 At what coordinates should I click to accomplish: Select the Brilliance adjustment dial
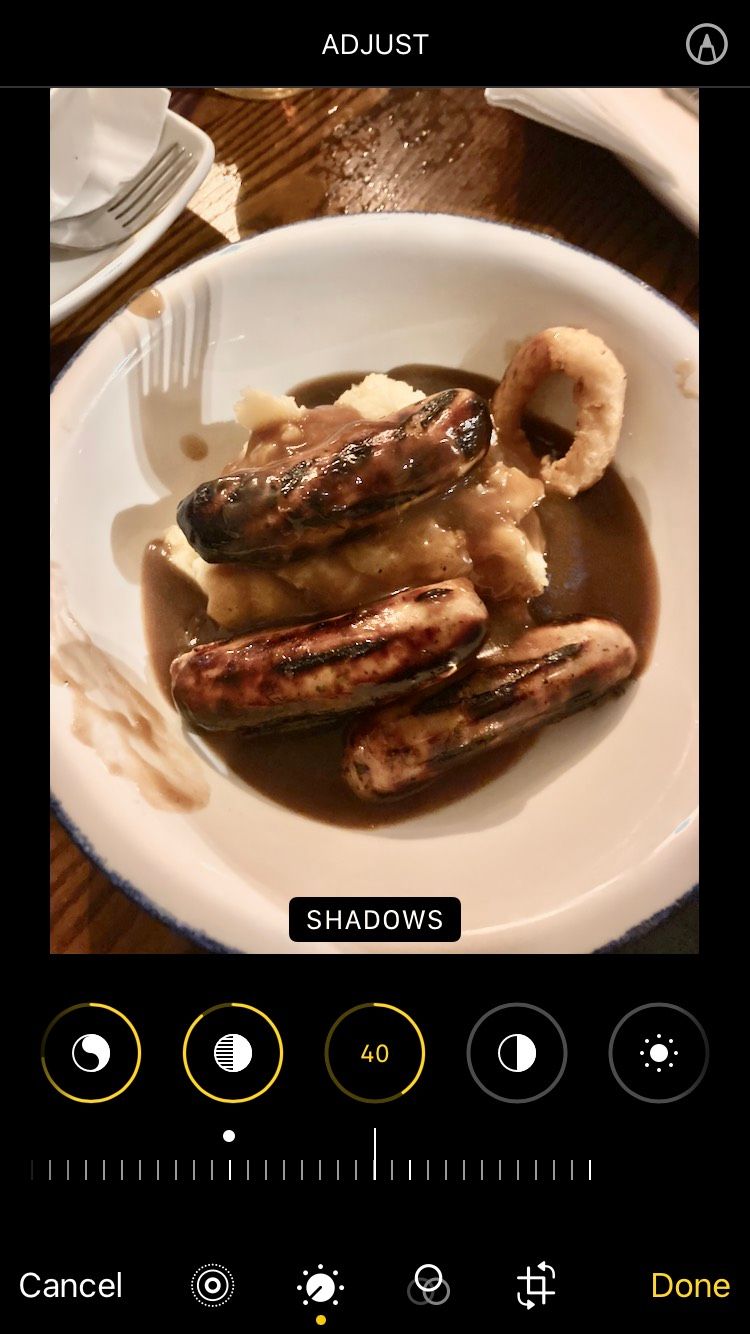tap(91, 1053)
